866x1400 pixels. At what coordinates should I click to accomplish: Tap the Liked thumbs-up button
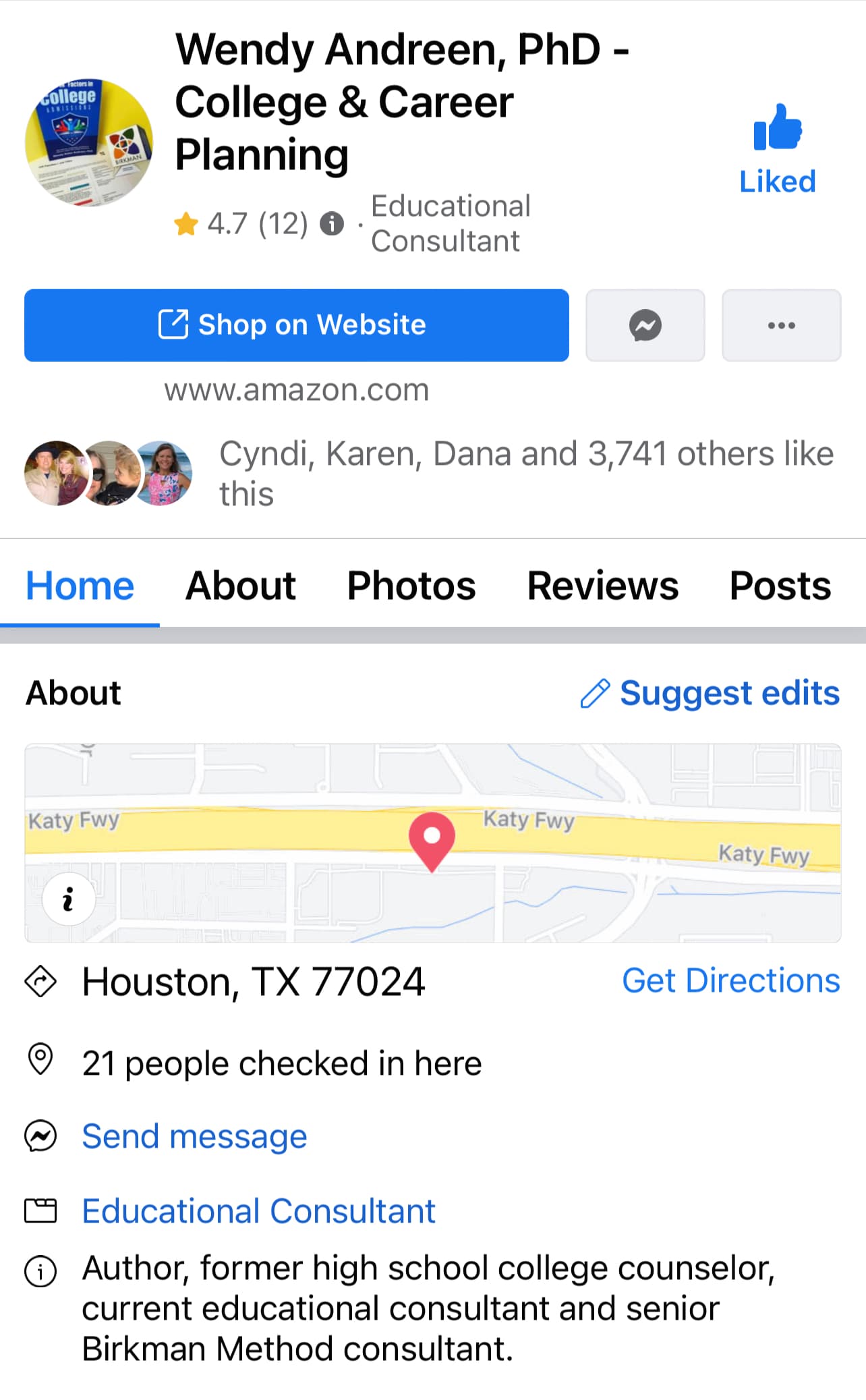click(778, 150)
